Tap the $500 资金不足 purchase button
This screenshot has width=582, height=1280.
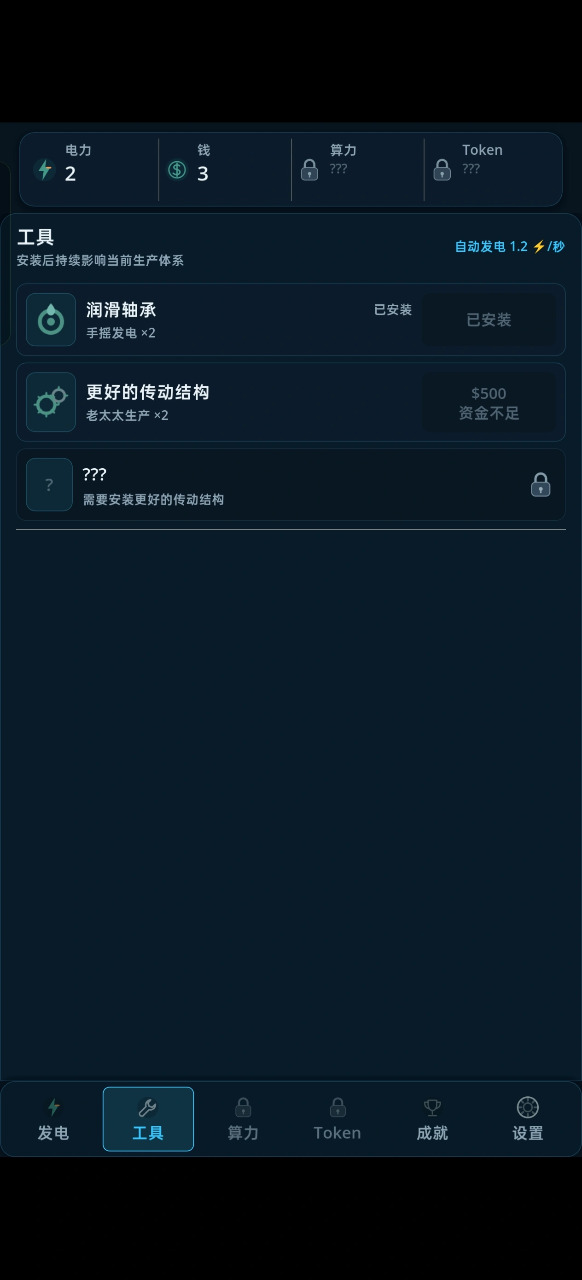tap(489, 403)
